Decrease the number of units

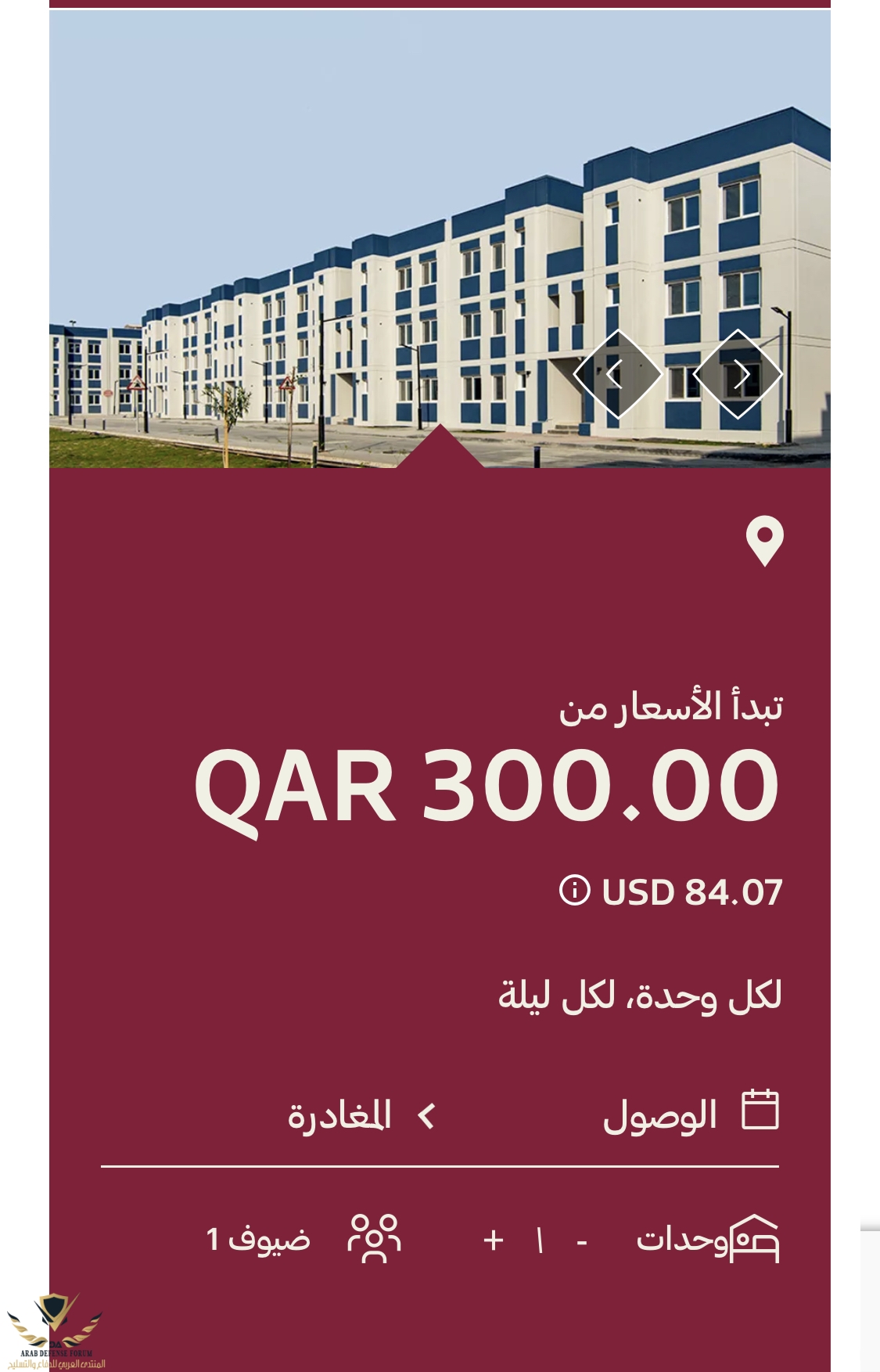581,1241
